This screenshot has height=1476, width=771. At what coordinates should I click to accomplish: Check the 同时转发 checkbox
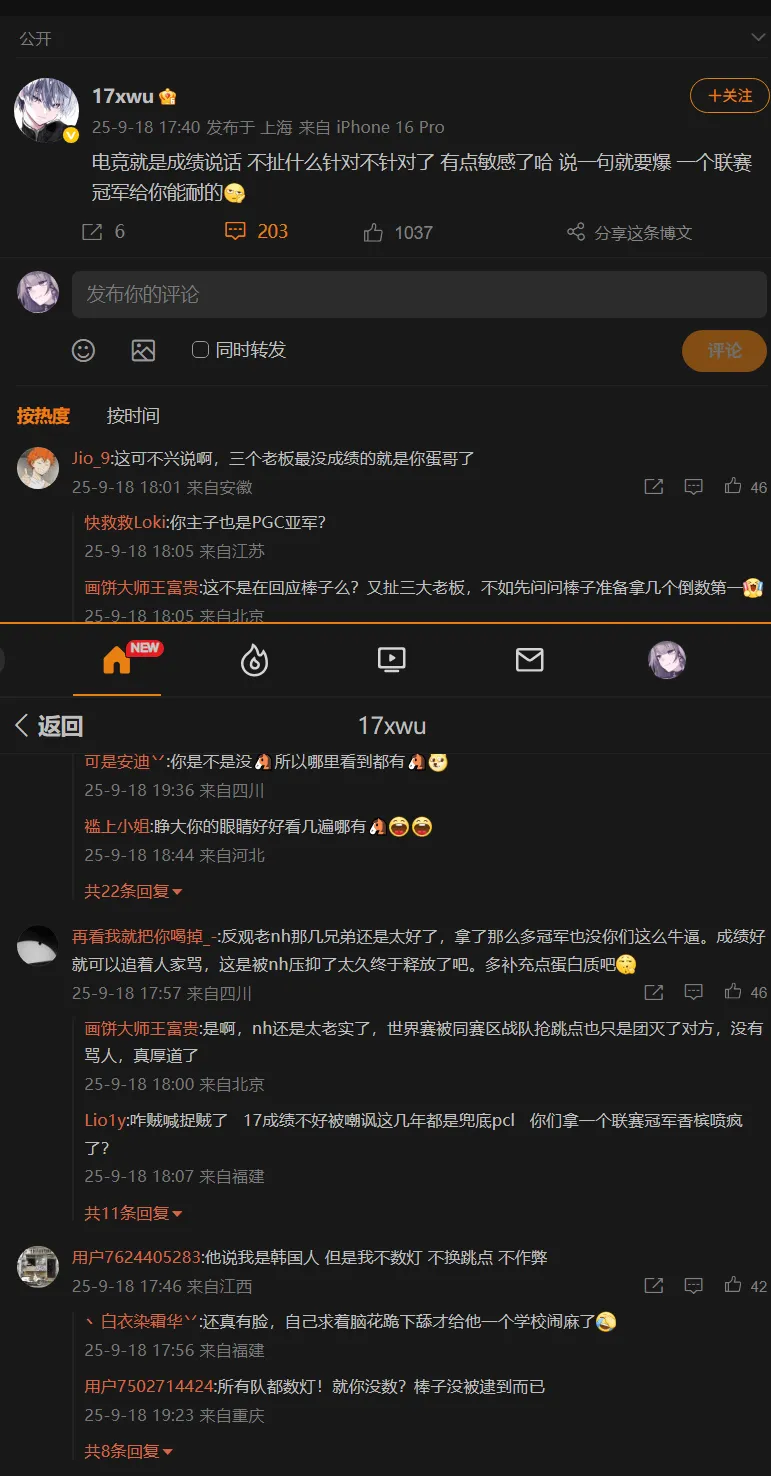coord(200,350)
